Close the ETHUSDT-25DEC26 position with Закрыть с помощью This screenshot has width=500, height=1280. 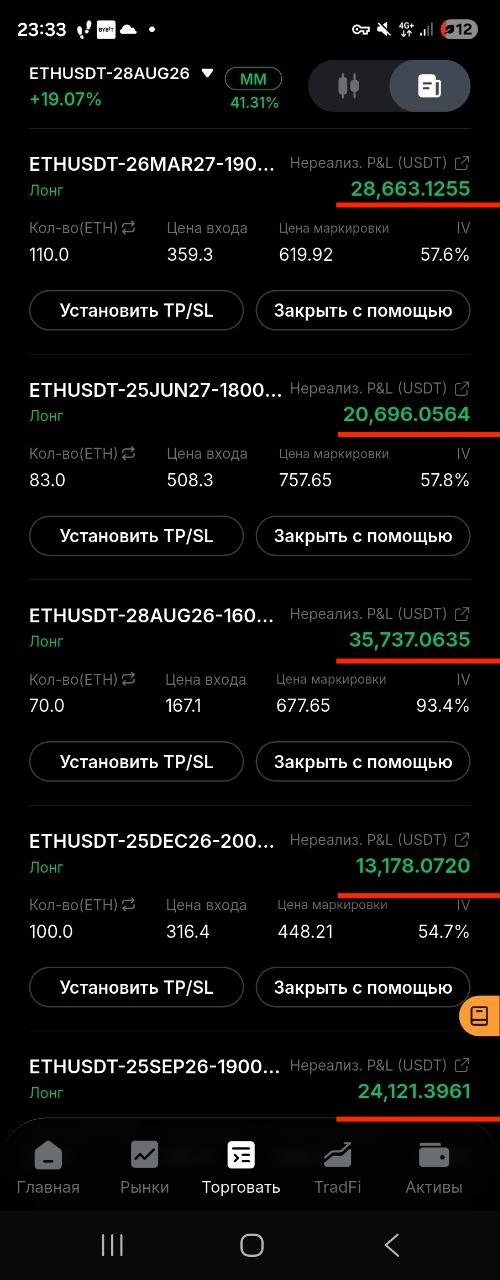pyautogui.click(x=363, y=987)
